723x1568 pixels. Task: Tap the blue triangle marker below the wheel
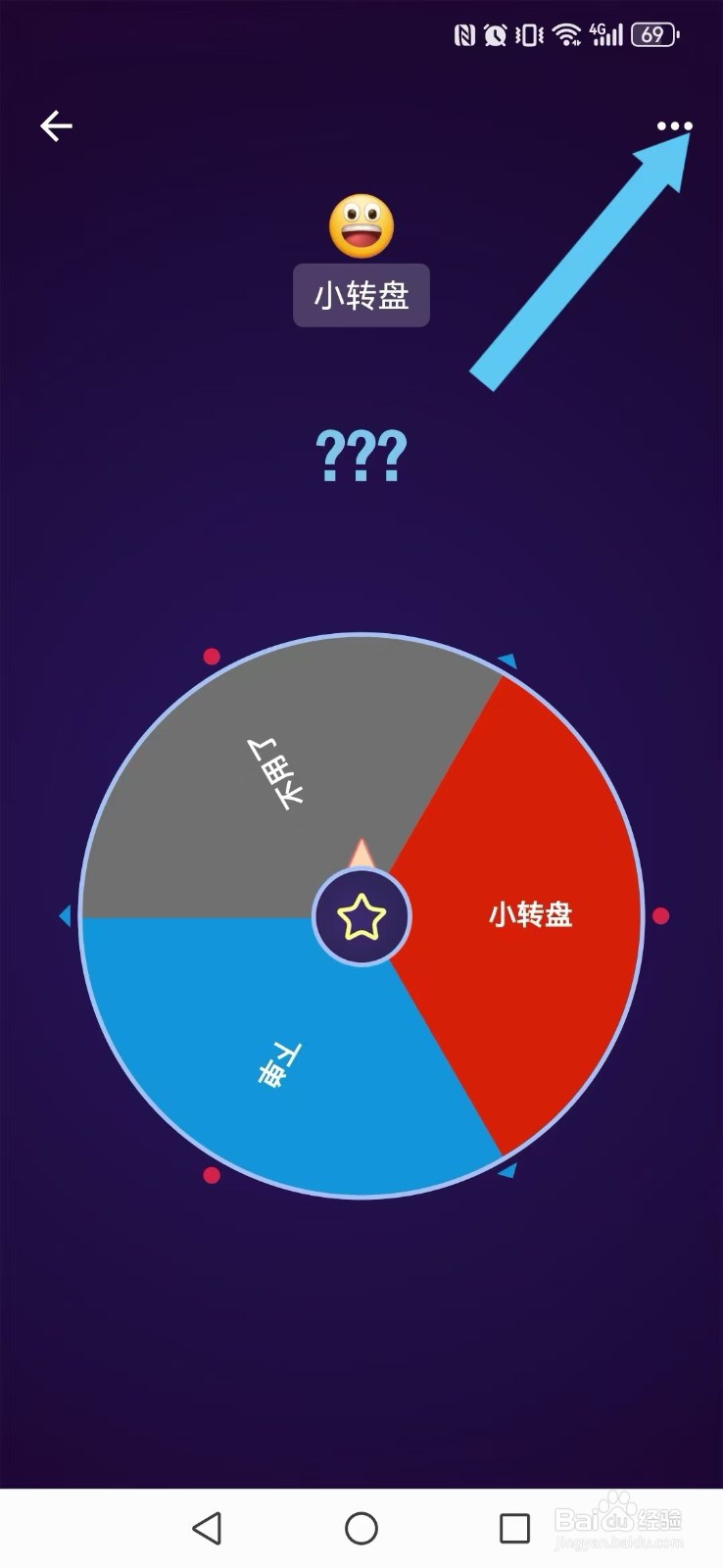coord(509,1168)
